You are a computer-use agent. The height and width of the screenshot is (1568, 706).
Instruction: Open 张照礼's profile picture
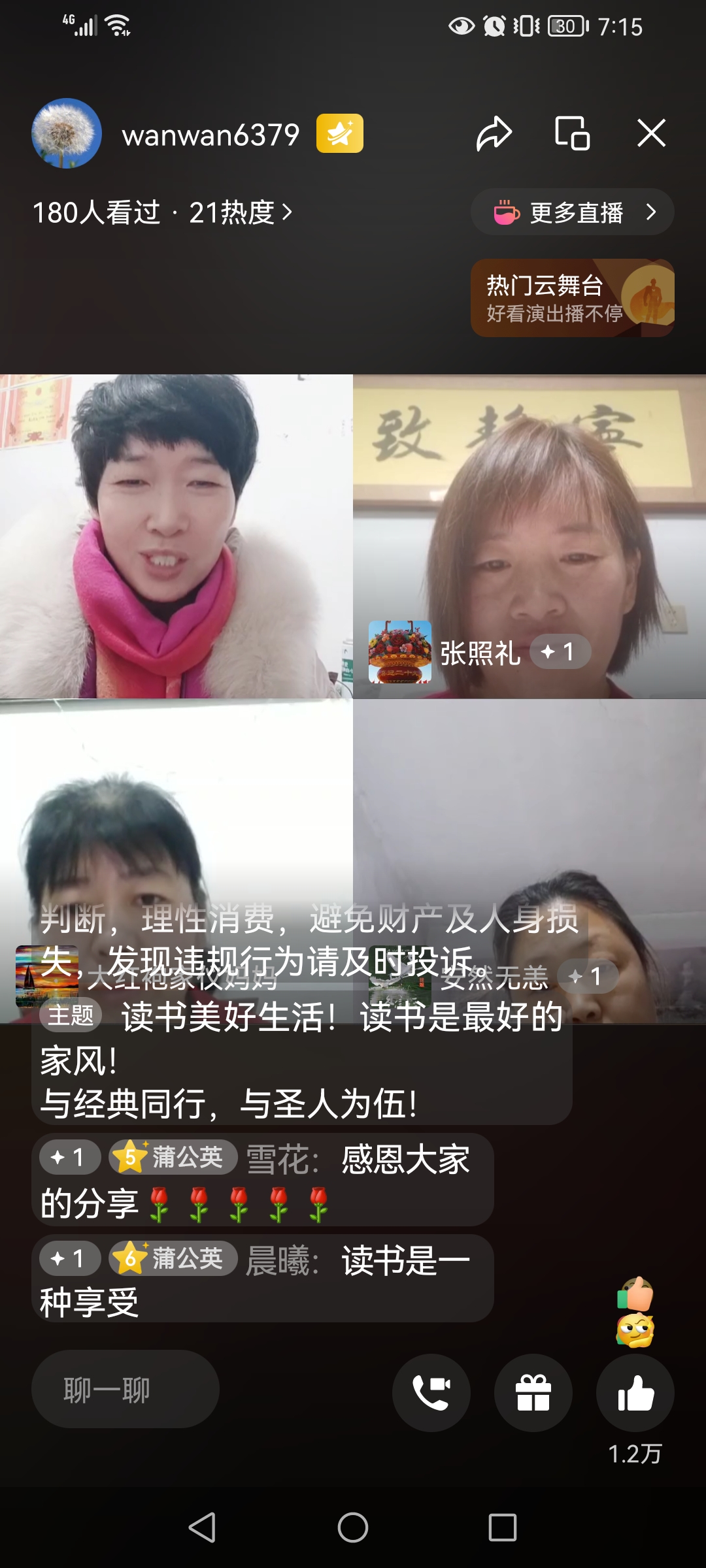(400, 652)
